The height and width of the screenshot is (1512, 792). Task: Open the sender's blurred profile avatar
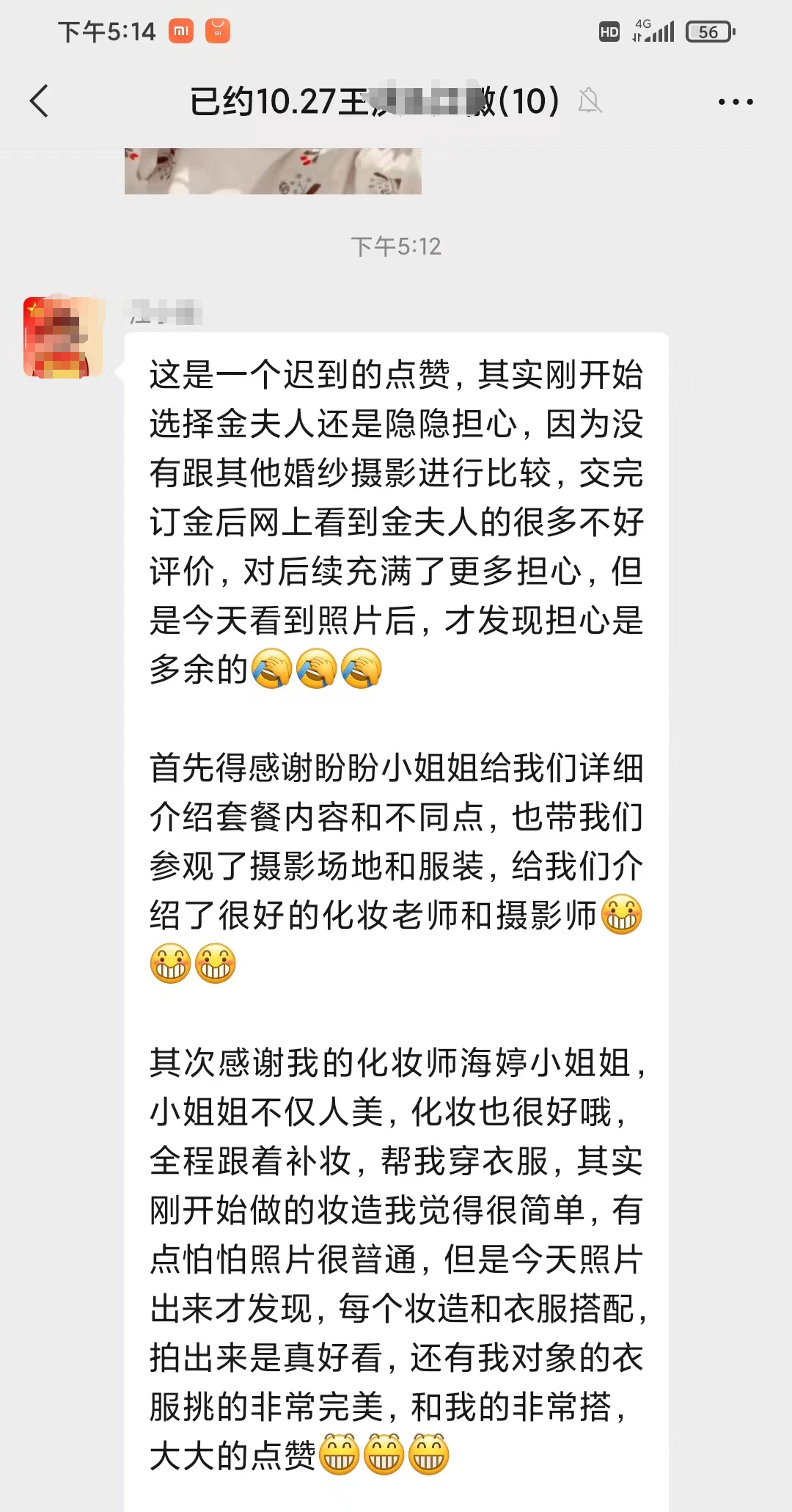64,337
